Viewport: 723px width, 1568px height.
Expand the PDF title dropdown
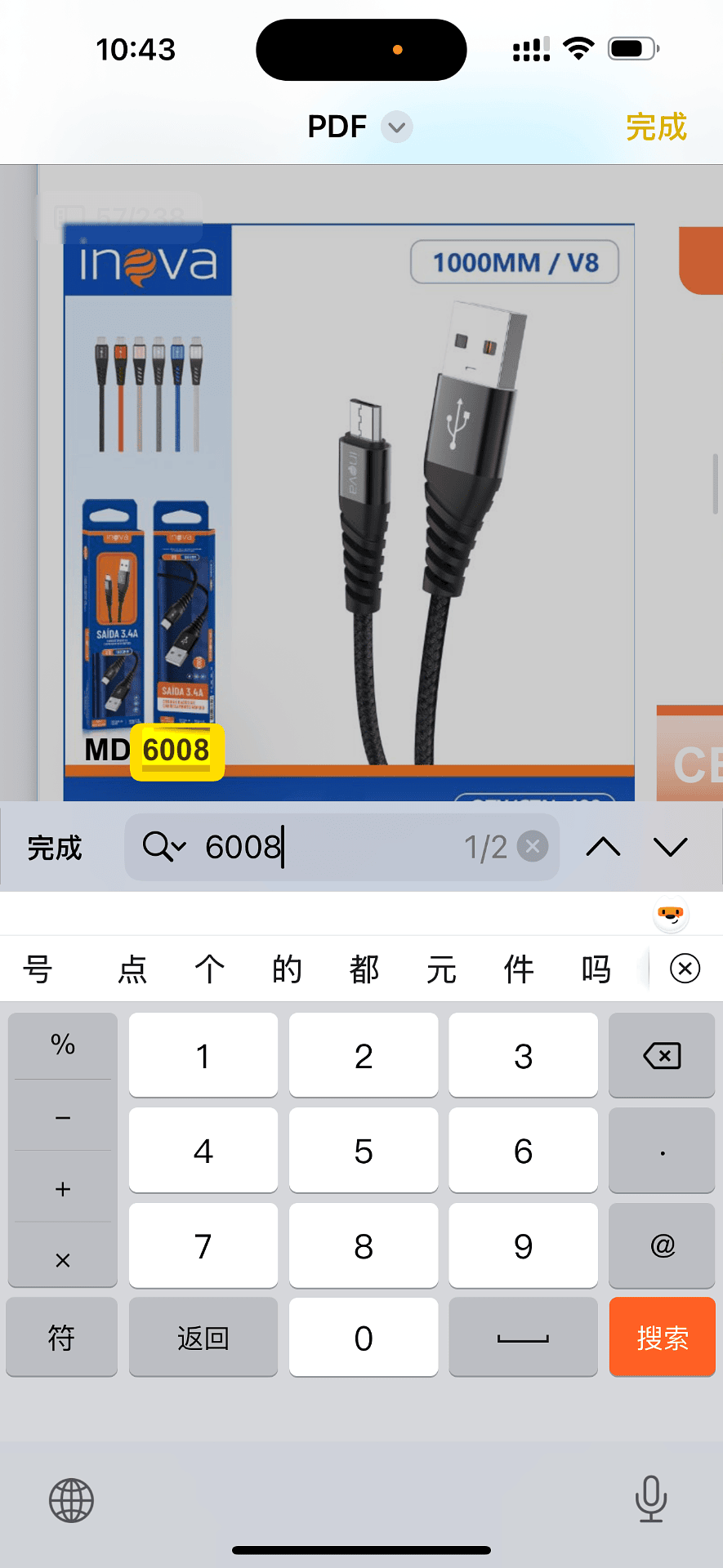pos(397,127)
